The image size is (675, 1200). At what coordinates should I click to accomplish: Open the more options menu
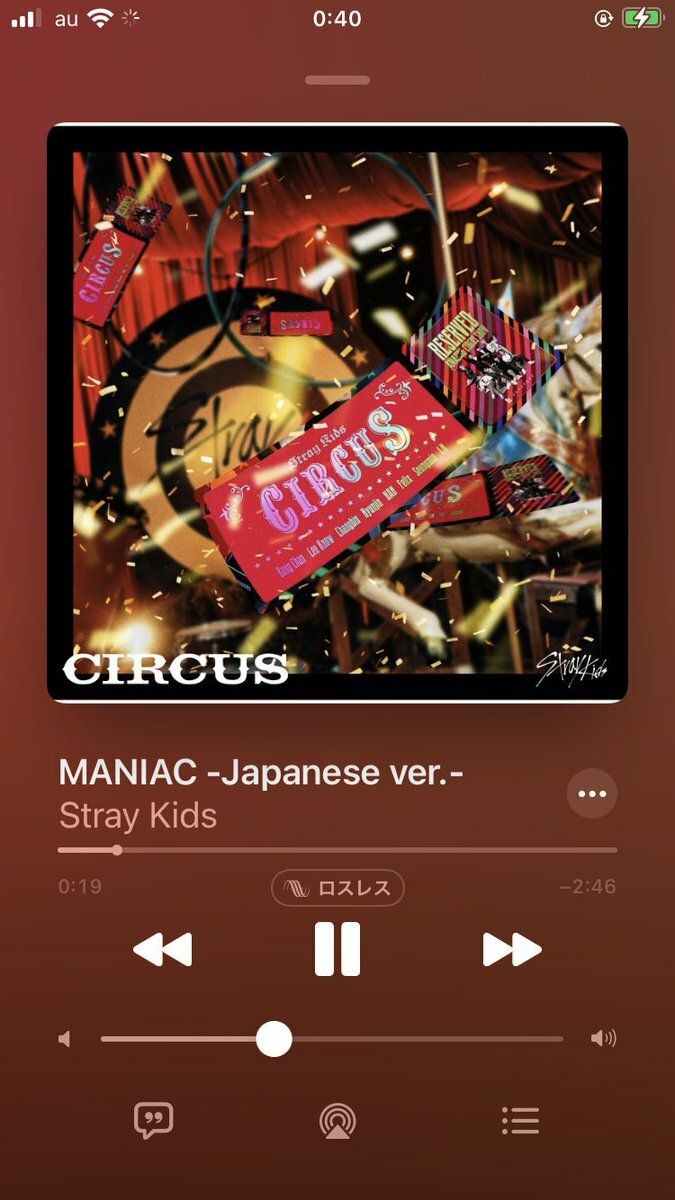[592, 794]
